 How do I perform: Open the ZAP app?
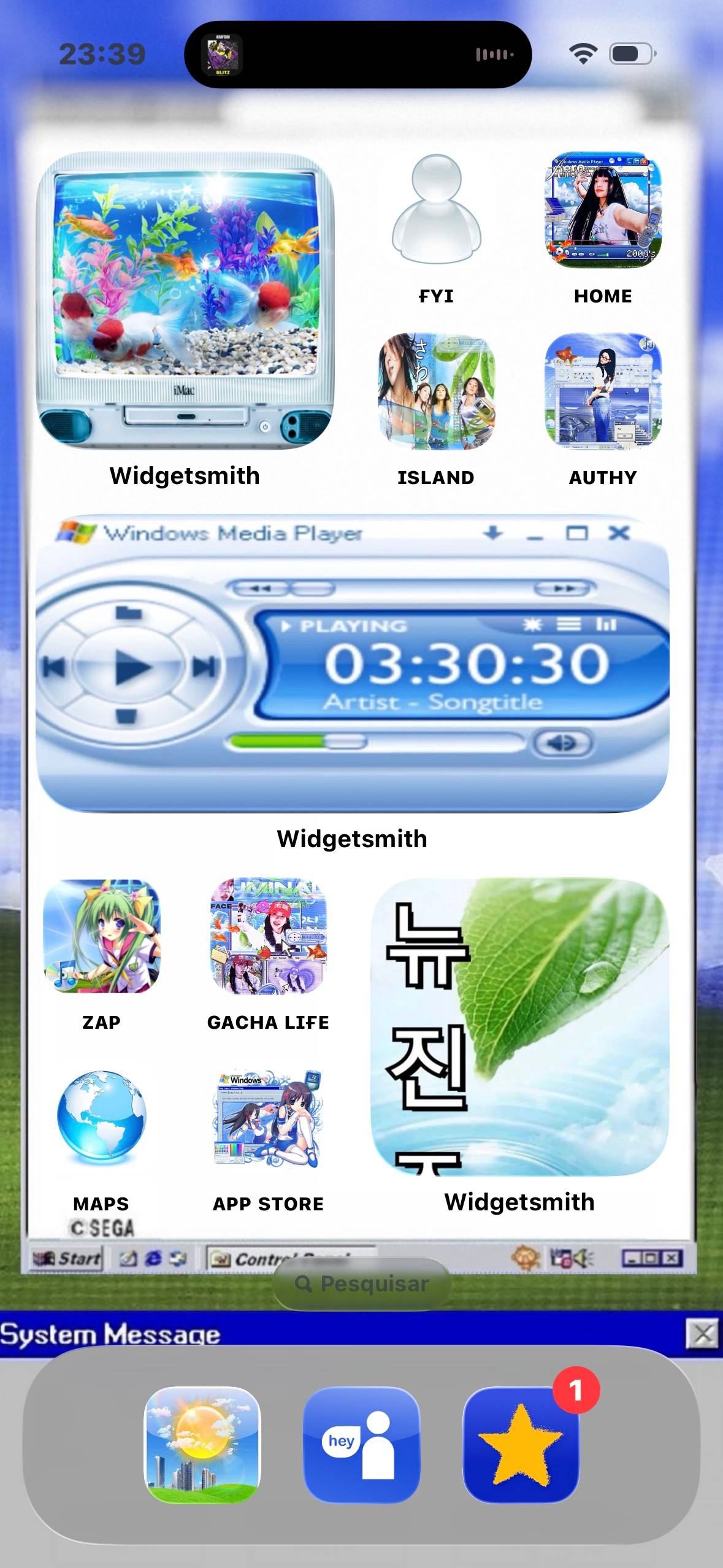tap(101, 936)
